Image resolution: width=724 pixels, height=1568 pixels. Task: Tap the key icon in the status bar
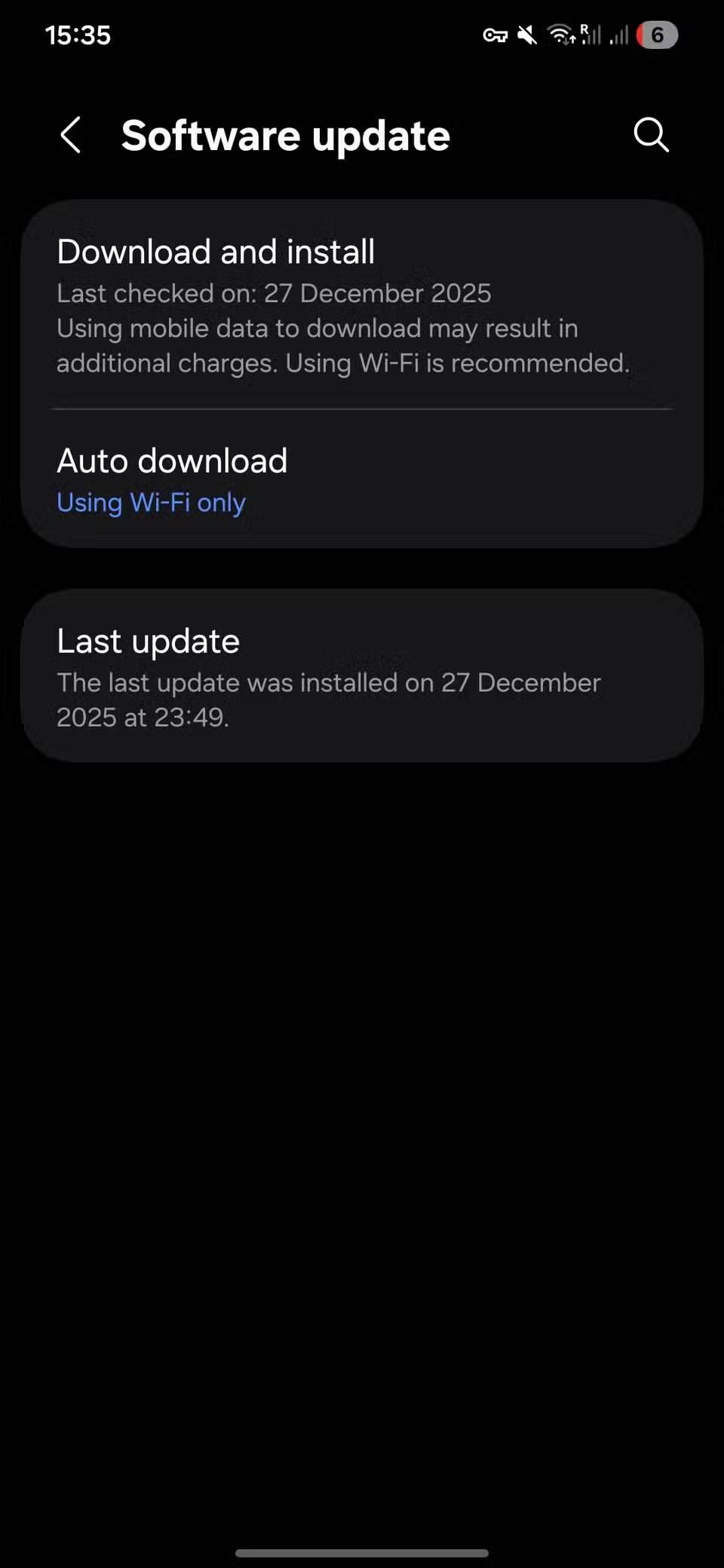[x=495, y=35]
